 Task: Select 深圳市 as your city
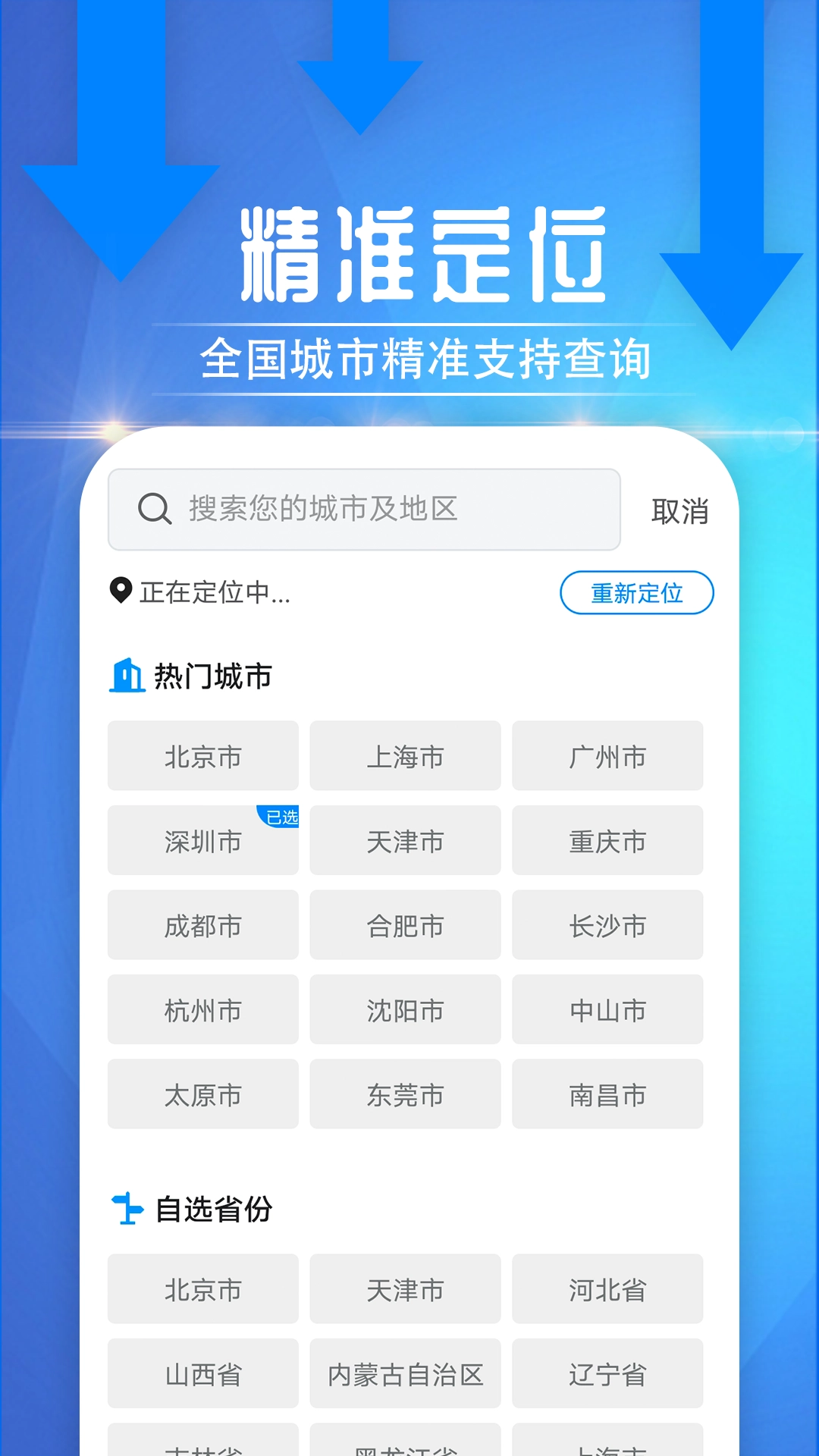coord(202,841)
